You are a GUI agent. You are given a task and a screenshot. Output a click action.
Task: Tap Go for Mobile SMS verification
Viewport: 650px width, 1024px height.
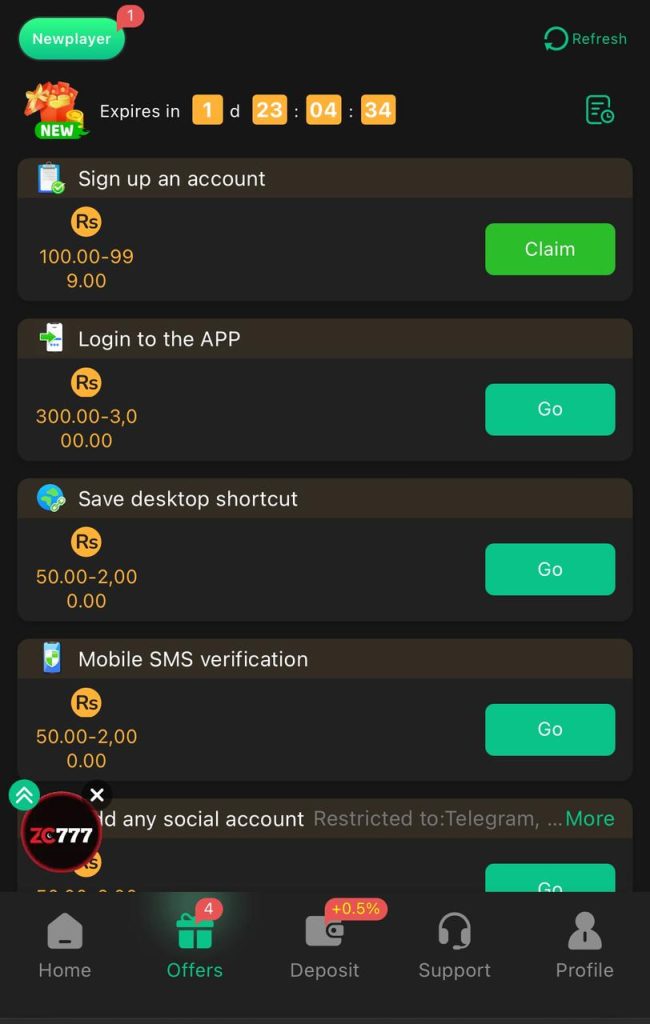(550, 729)
